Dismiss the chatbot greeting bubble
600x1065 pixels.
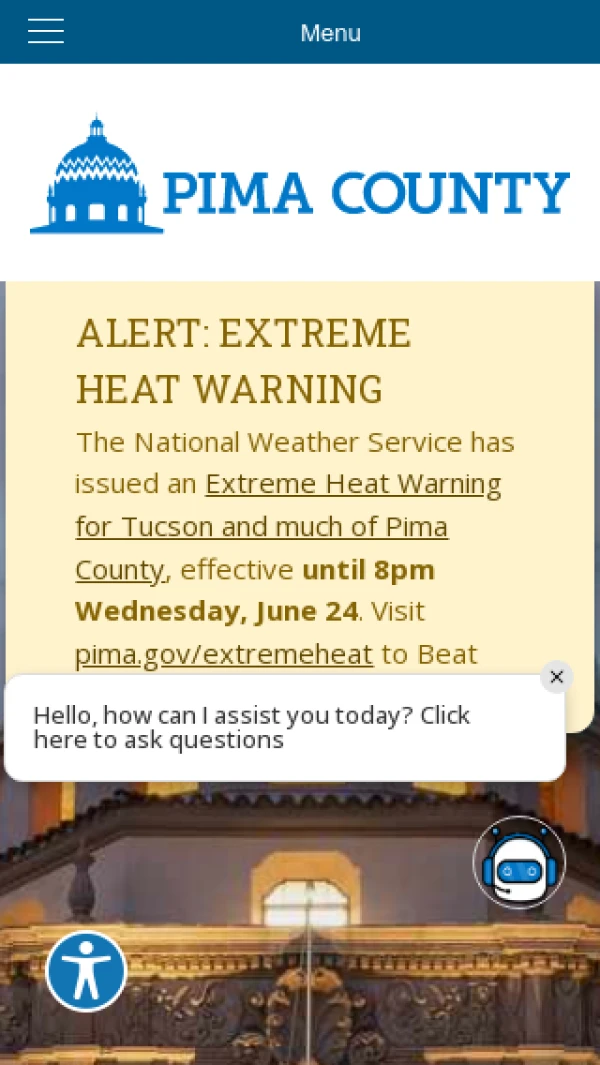[557, 676]
